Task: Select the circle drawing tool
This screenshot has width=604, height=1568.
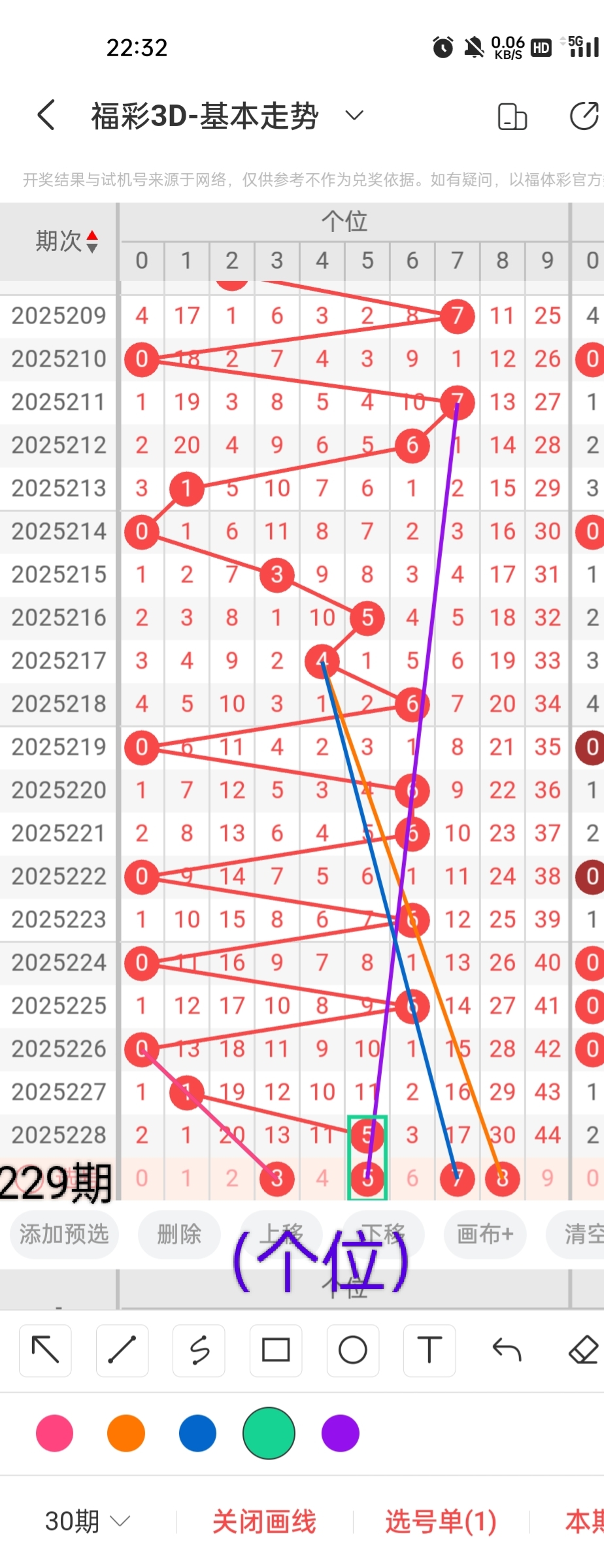Action: pyautogui.click(x=353, y=1350)
